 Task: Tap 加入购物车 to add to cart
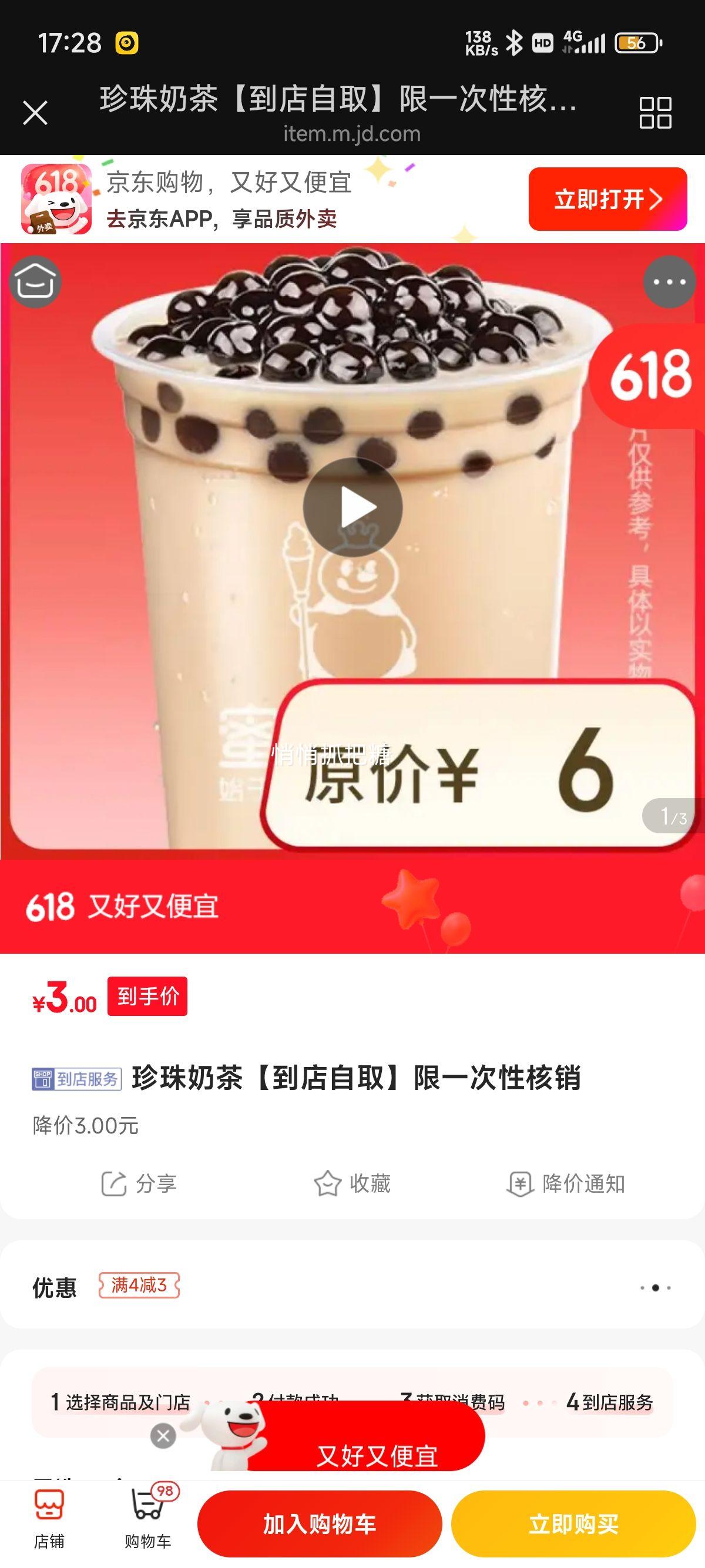click(319, 1524)
